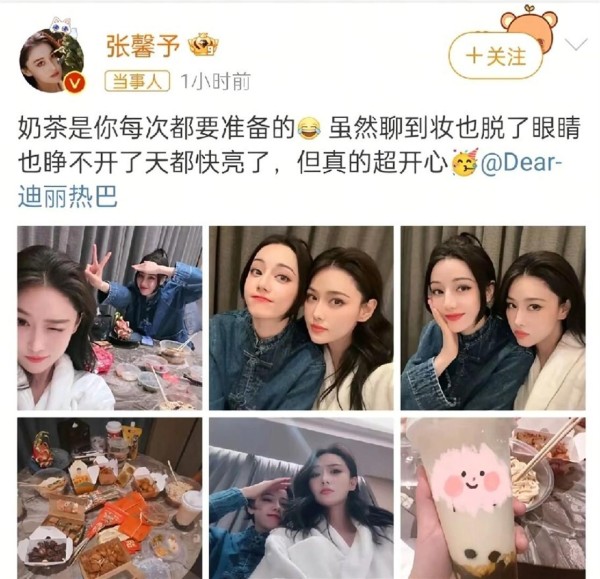
Task: Open the takeout food spread photo
Action: click(x=109, y=498)
